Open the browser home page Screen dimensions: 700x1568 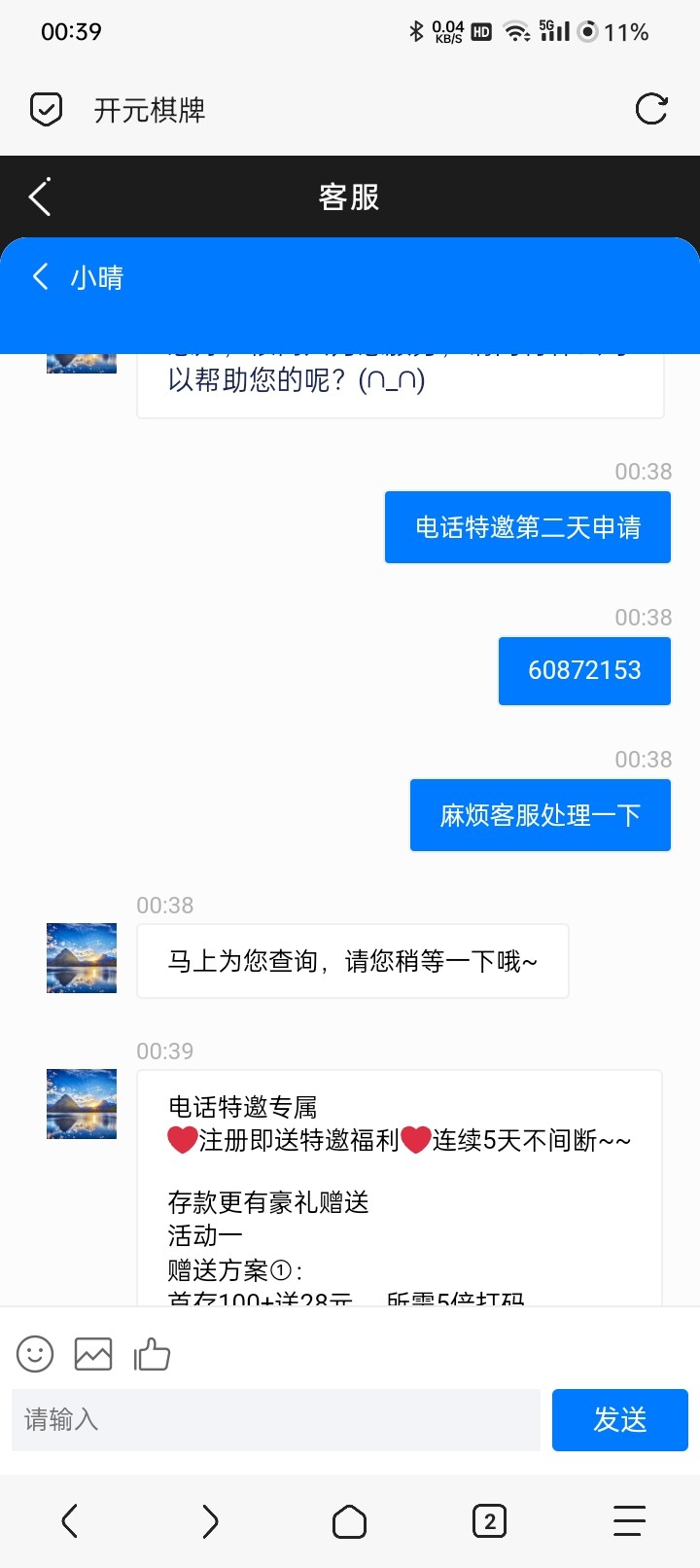point(350,1521)
